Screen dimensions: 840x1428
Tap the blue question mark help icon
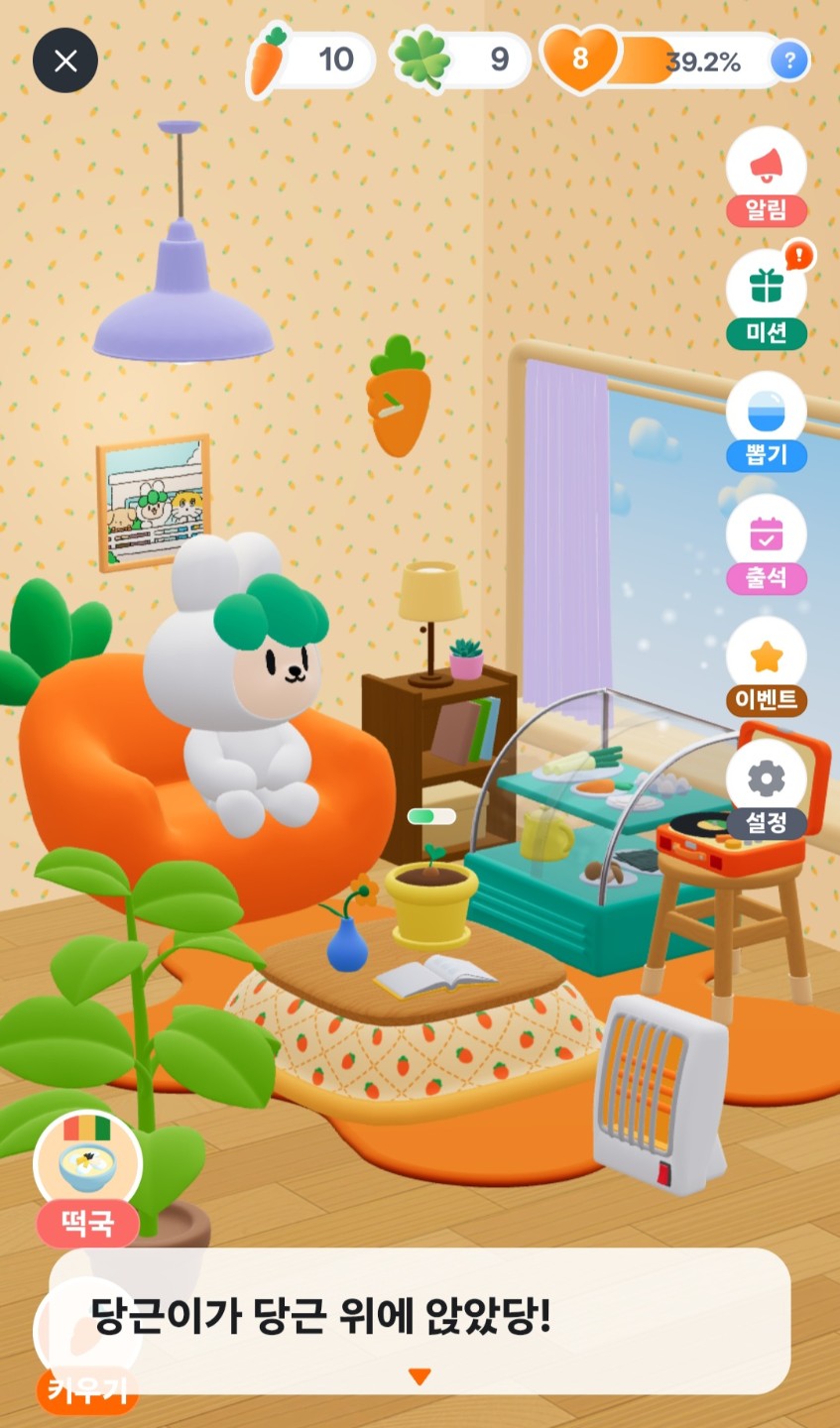tap(789, 61)
